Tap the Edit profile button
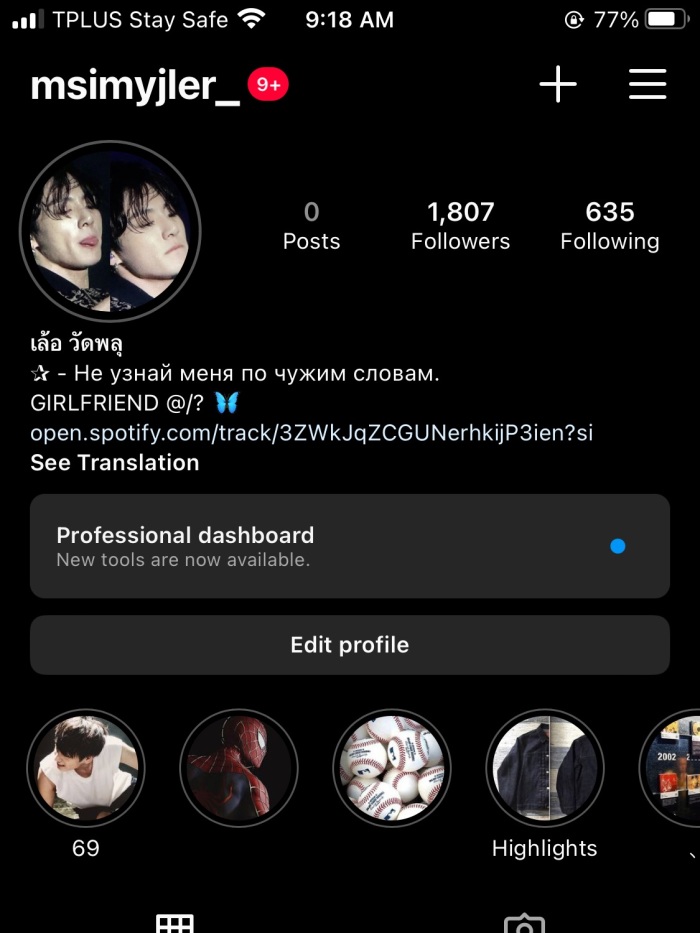Viewport: 700px width, 933px height. [x=349, y=645]
